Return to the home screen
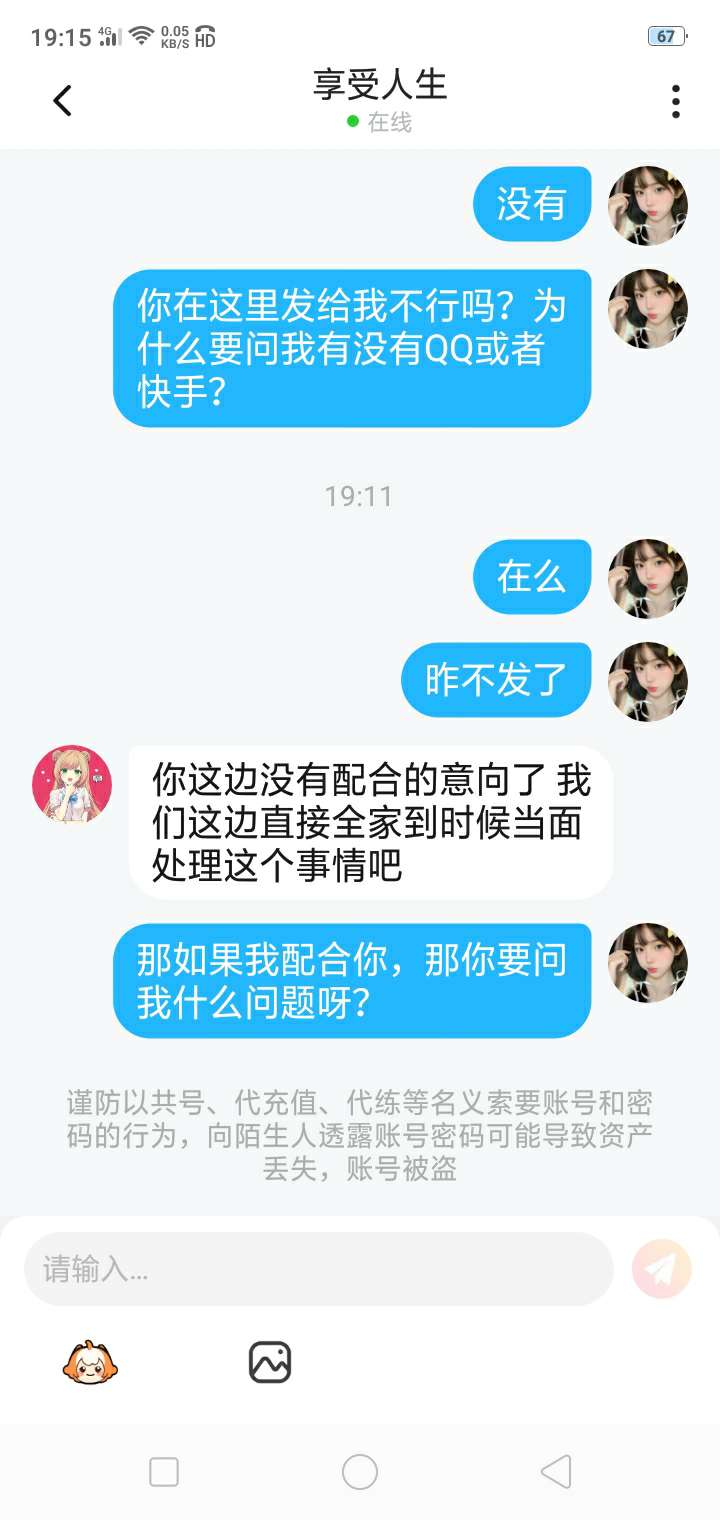Image resolution: width=720 pixels, height=1520 pixels. 360,1472
